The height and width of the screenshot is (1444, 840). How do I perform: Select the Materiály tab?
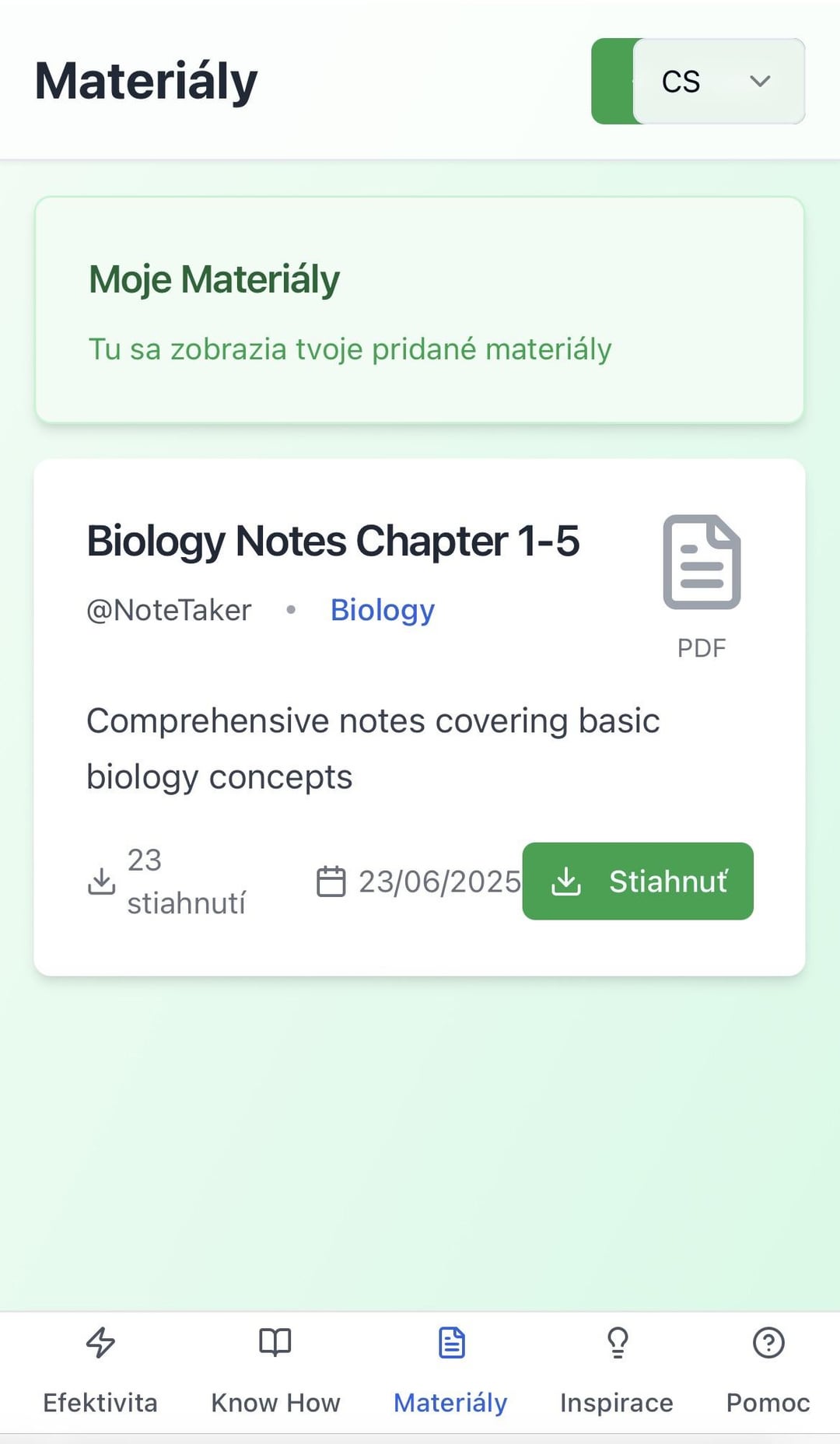pyautogui.click(x=450, y=1371)
